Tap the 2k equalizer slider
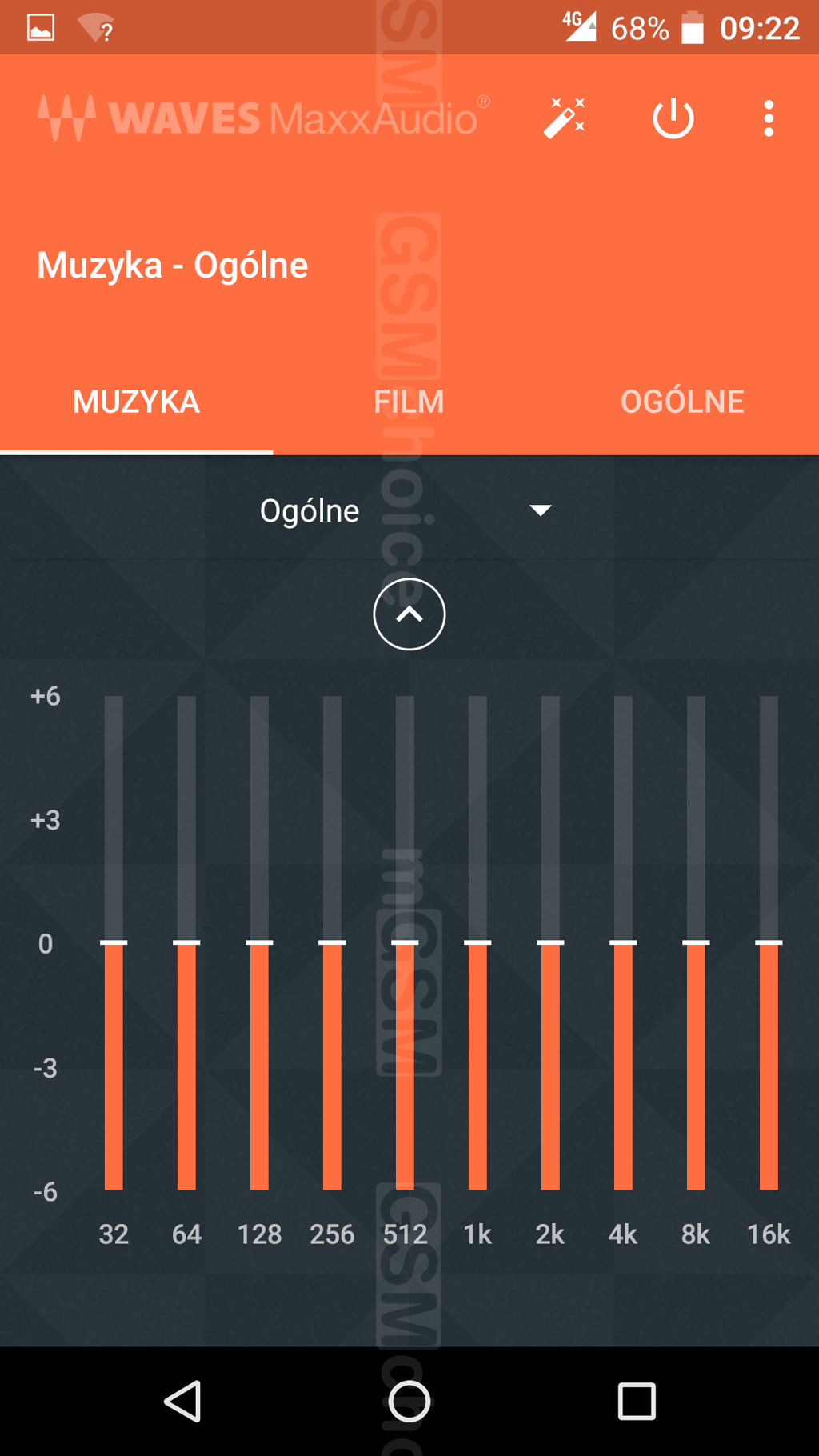 (550, 942)
